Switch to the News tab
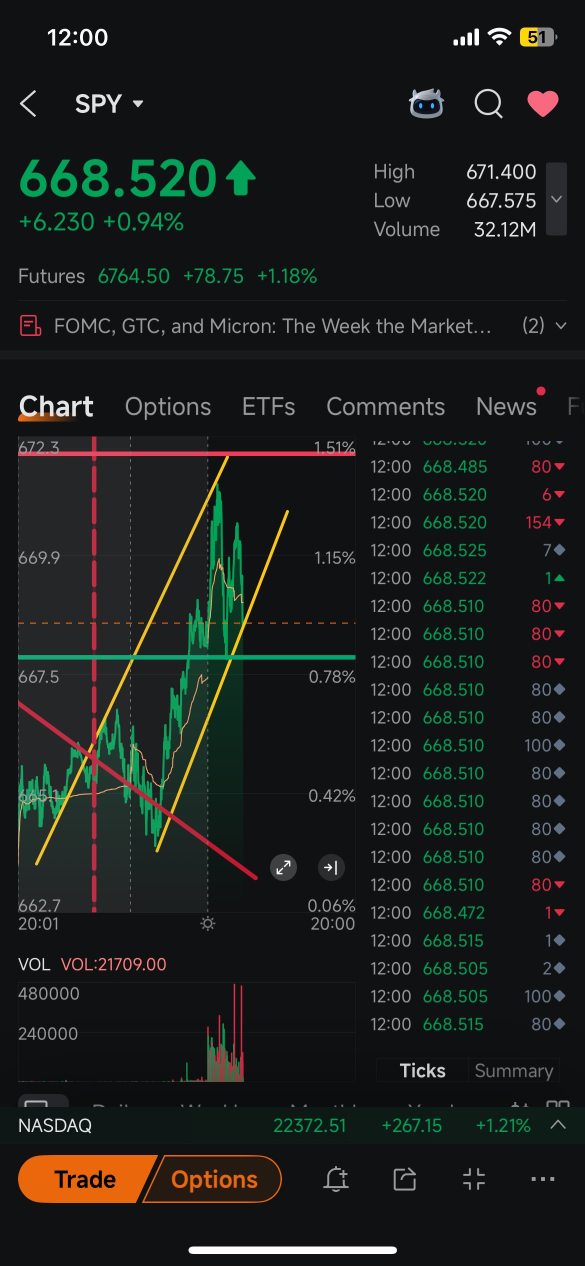 point(507,407)
